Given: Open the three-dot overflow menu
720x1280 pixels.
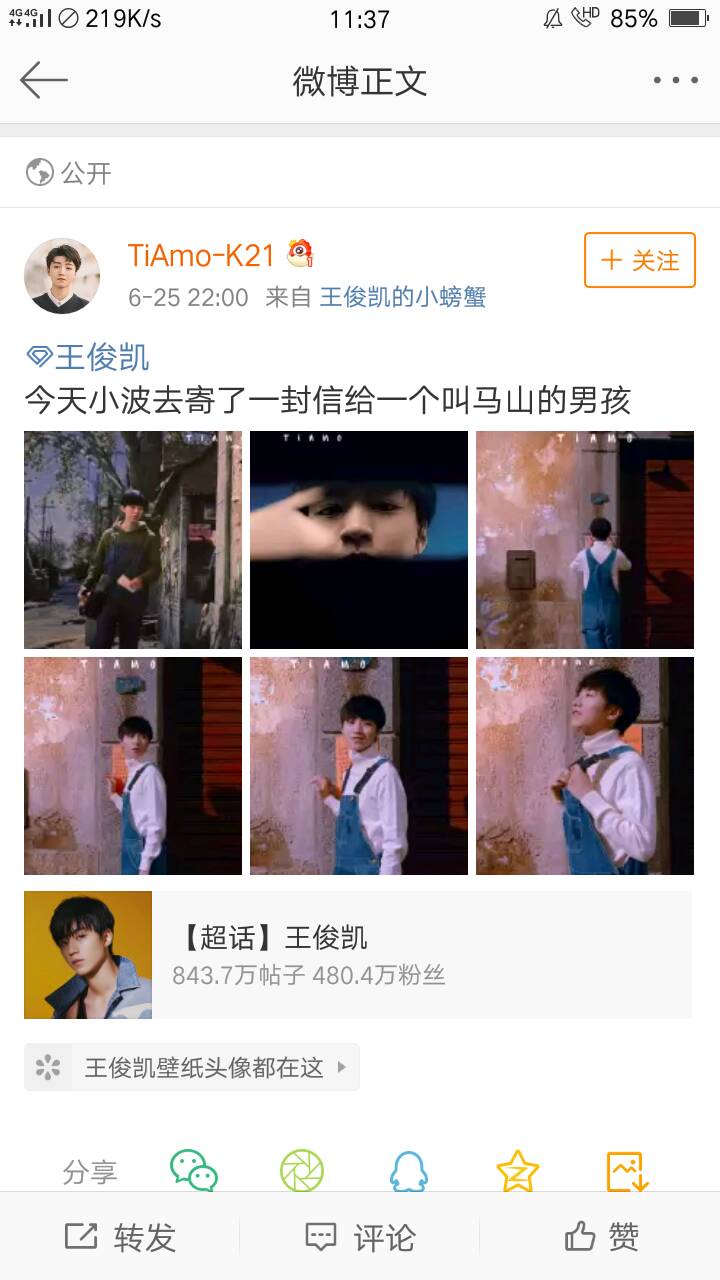Looking at the screenshot, I should tap(676, 80).
